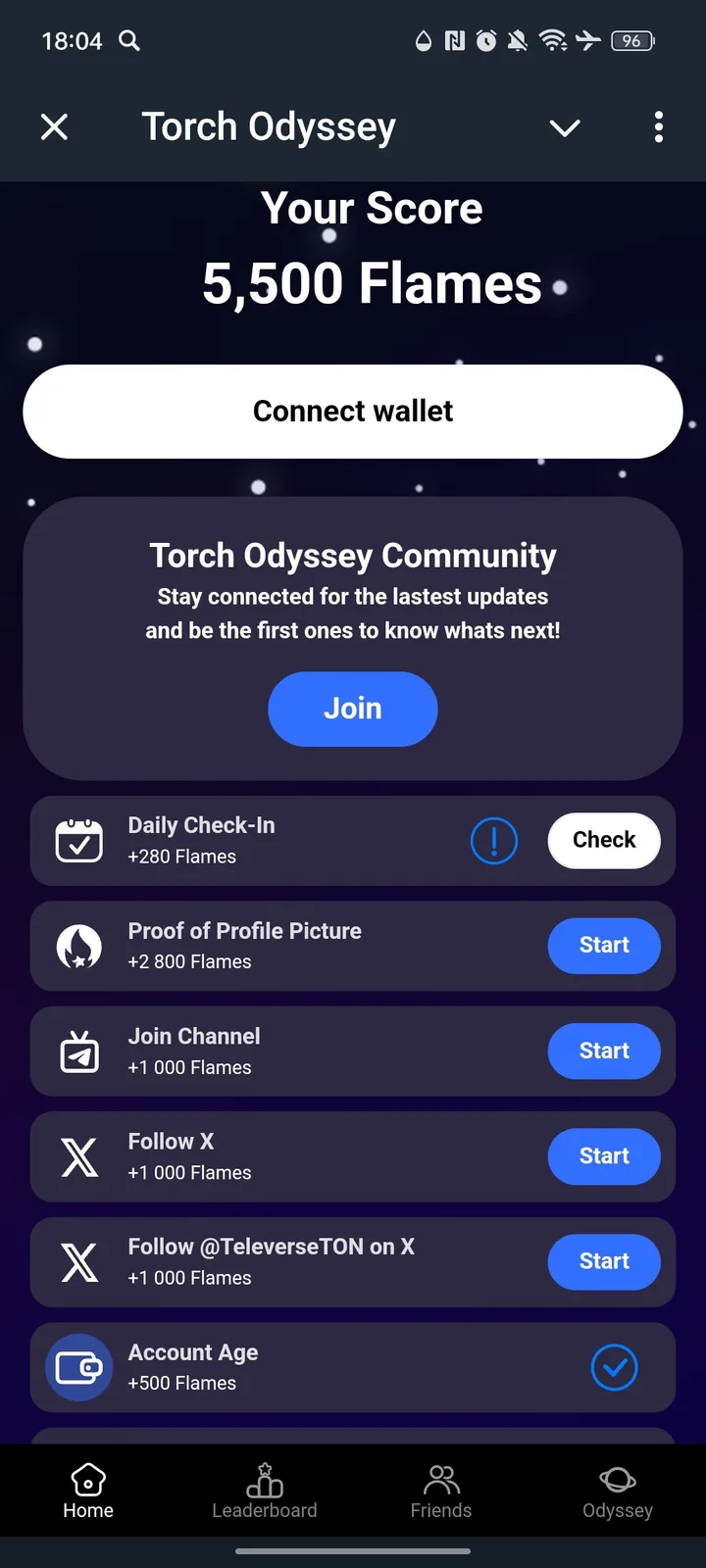Click the search icon in the status bar
Viewport: 706px width, 1568px height.
point(128,41)
